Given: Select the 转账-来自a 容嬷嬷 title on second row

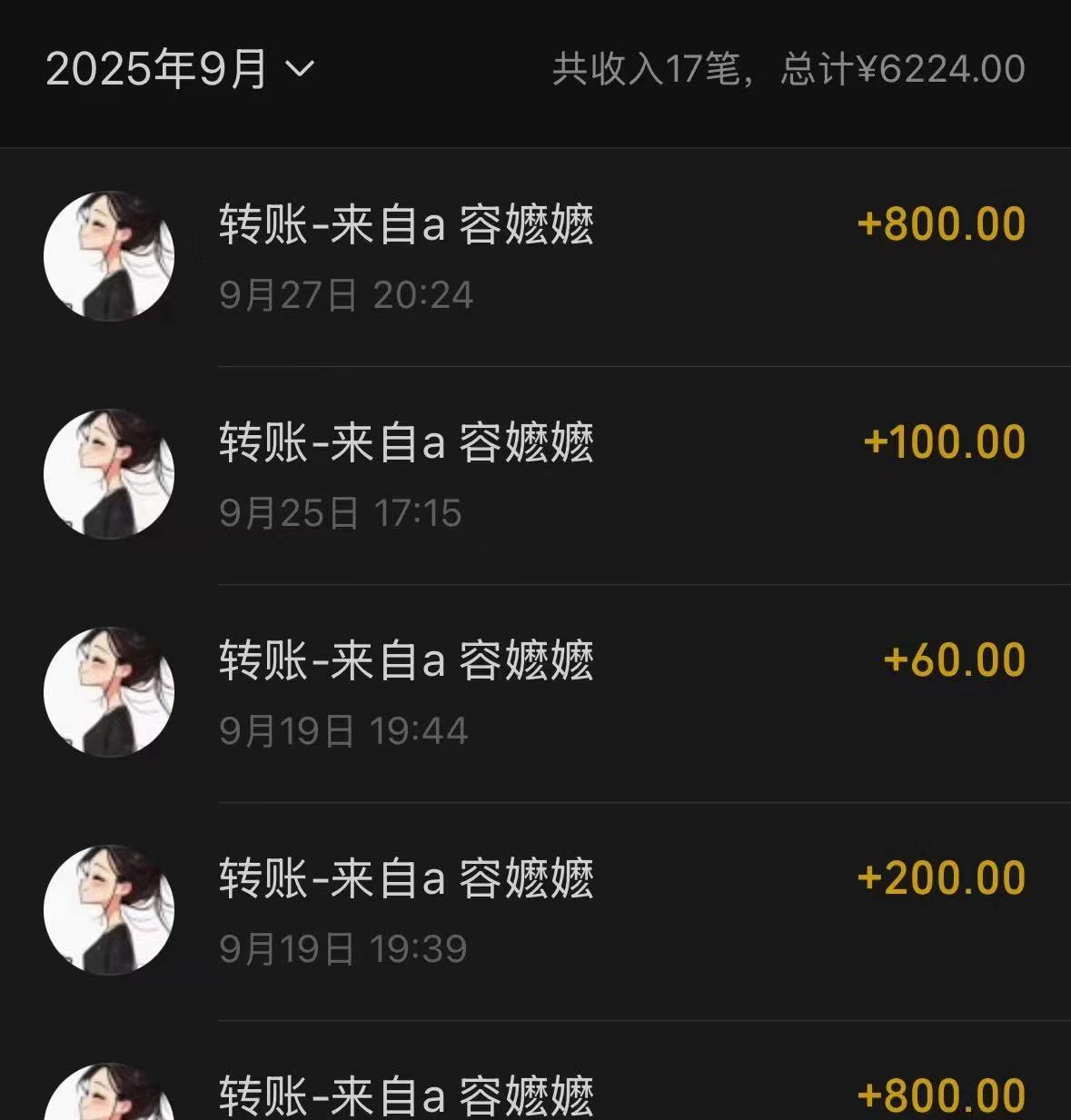Looking at the screenshot, I should tap(407, 441).
